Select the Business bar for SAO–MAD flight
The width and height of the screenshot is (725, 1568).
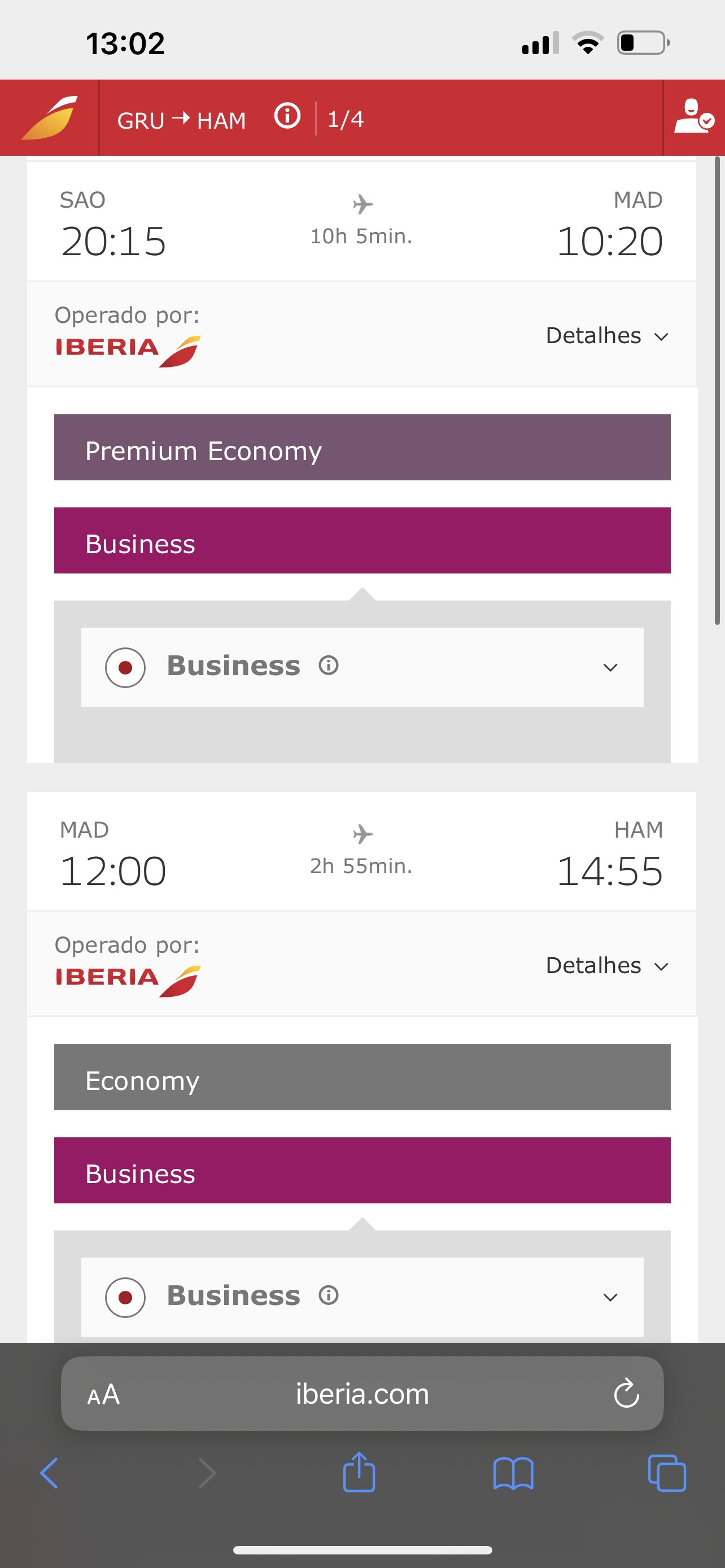click(362, 541)
